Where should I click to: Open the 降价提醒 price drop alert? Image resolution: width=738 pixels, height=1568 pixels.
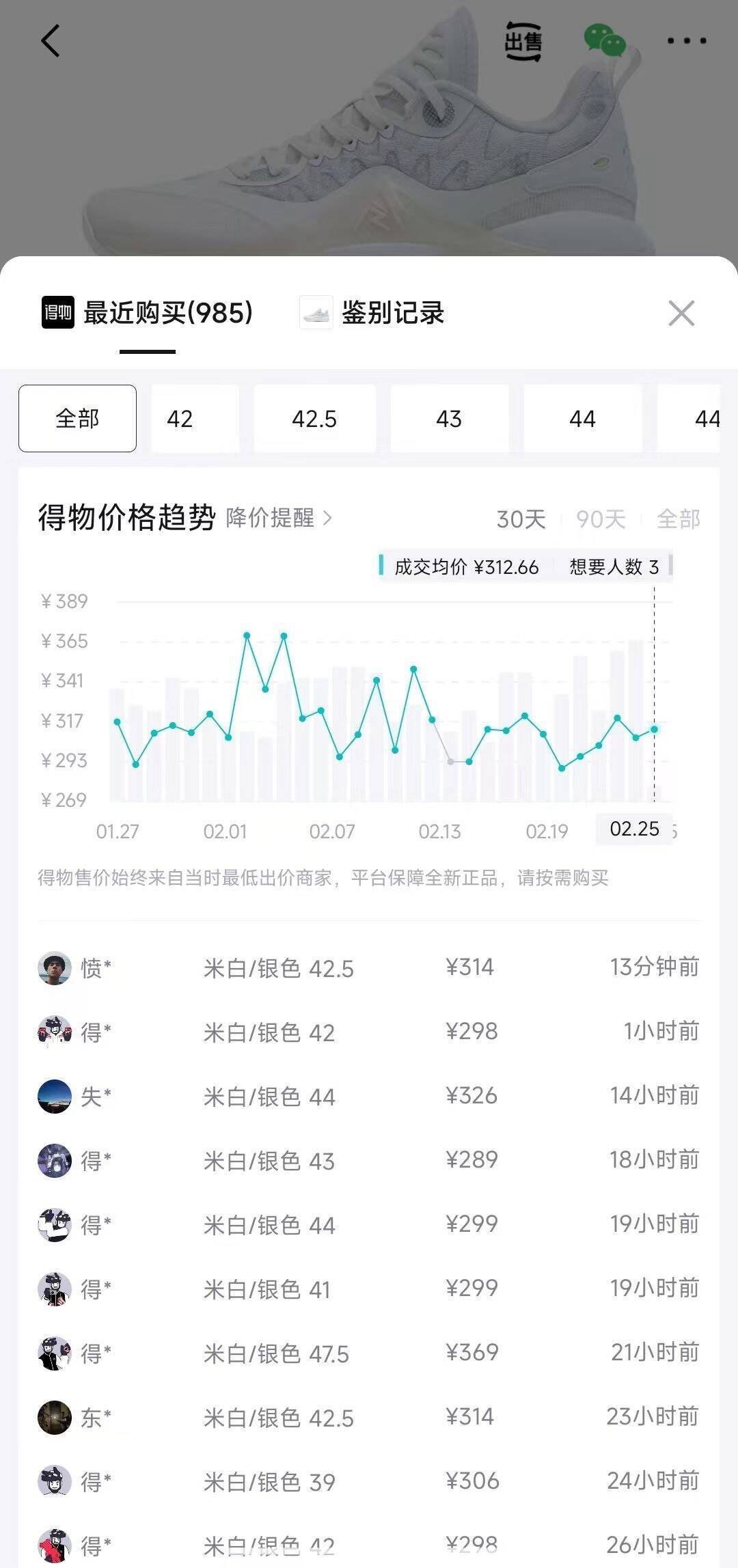point(278,518)
